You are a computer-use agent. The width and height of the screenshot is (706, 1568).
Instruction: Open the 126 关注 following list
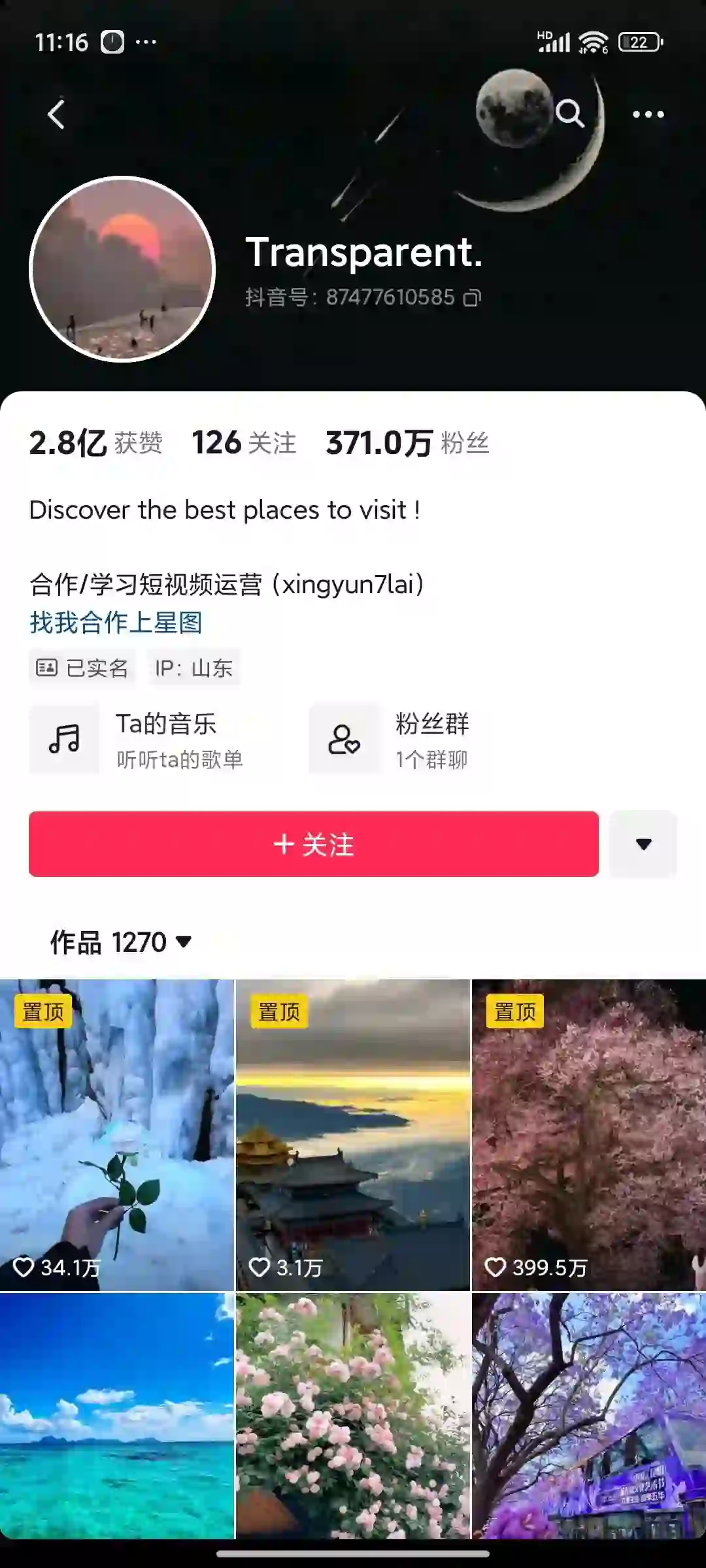click(243, 443)
